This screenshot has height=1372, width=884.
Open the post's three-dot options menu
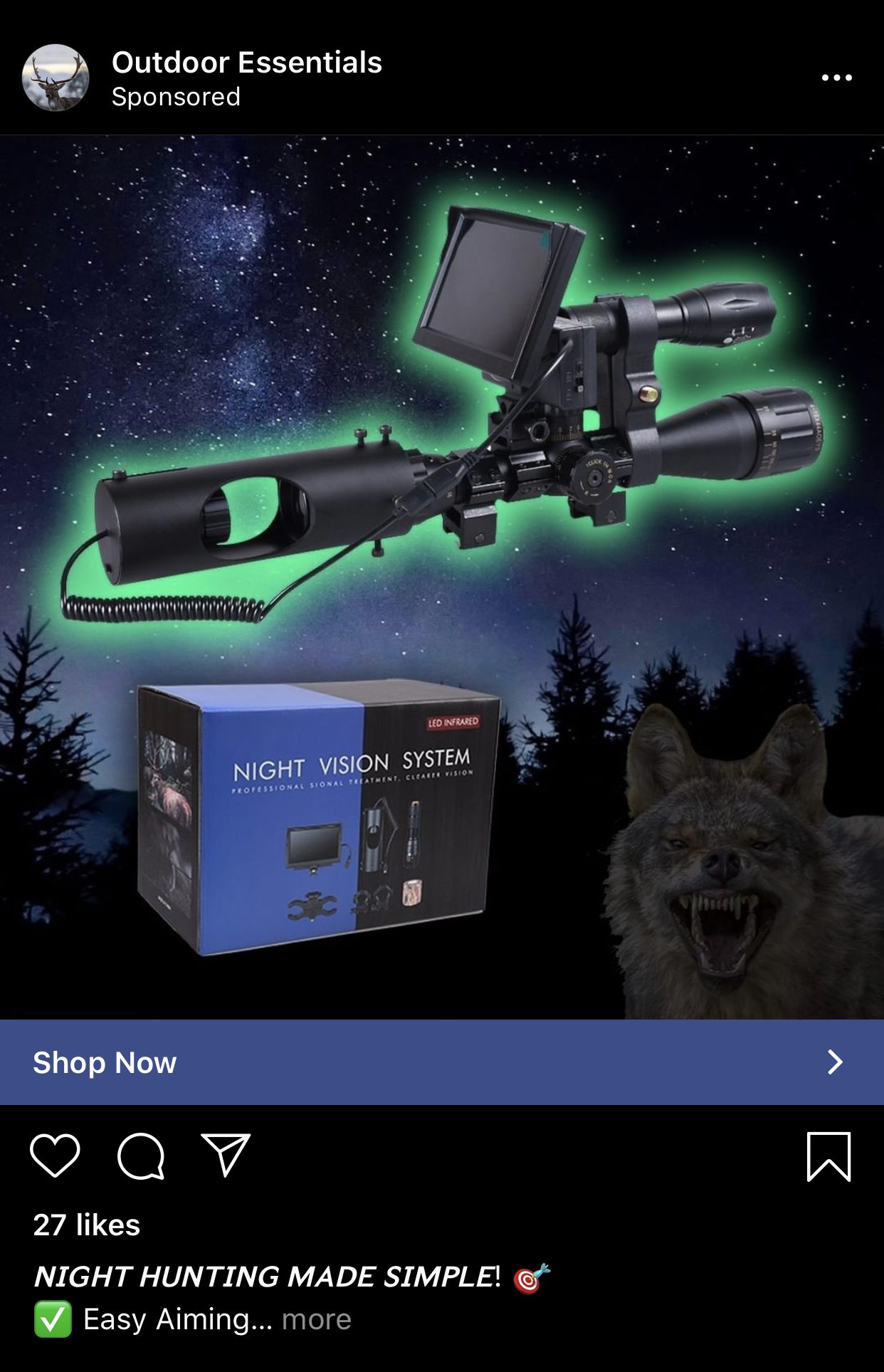click(x=836, y=78)
